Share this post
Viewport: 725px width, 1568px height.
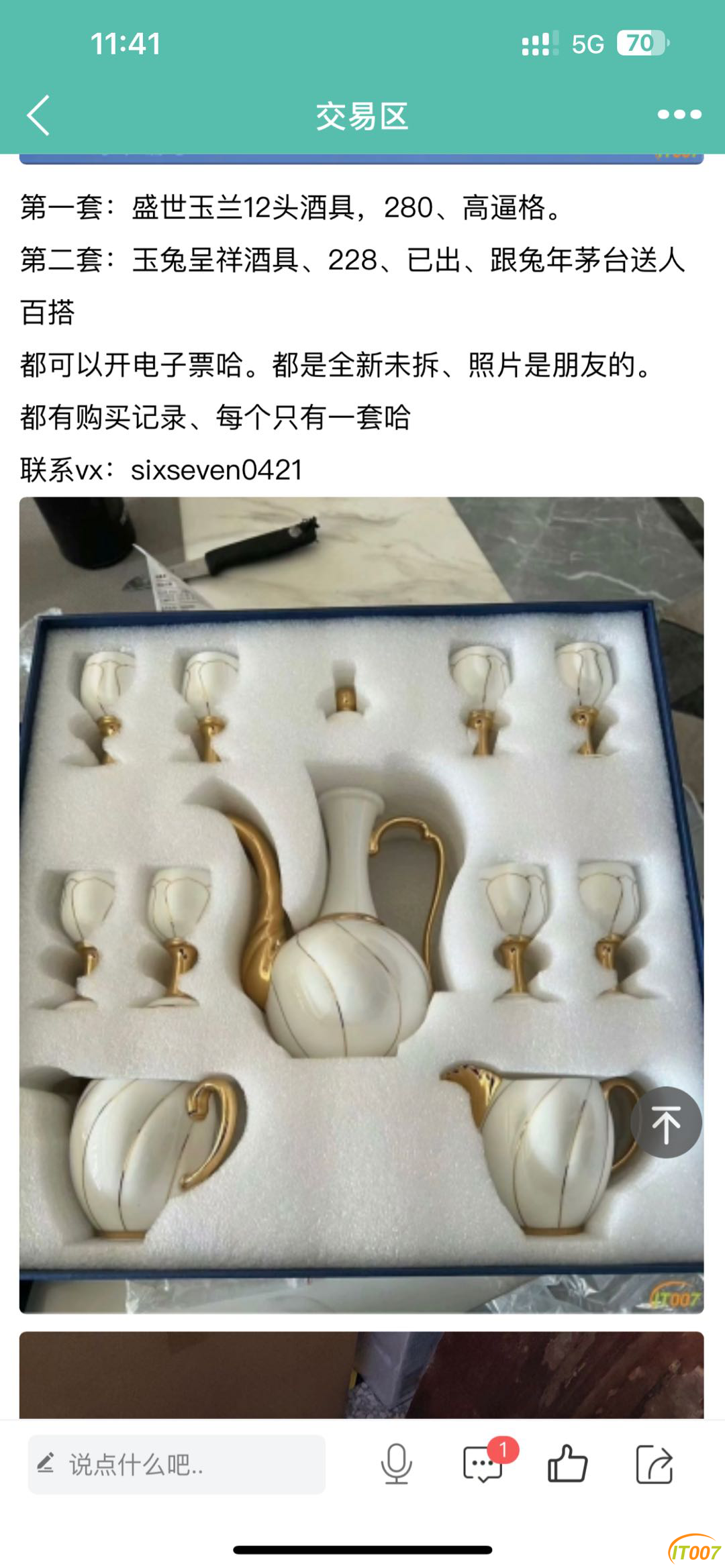coord(654,1464)
